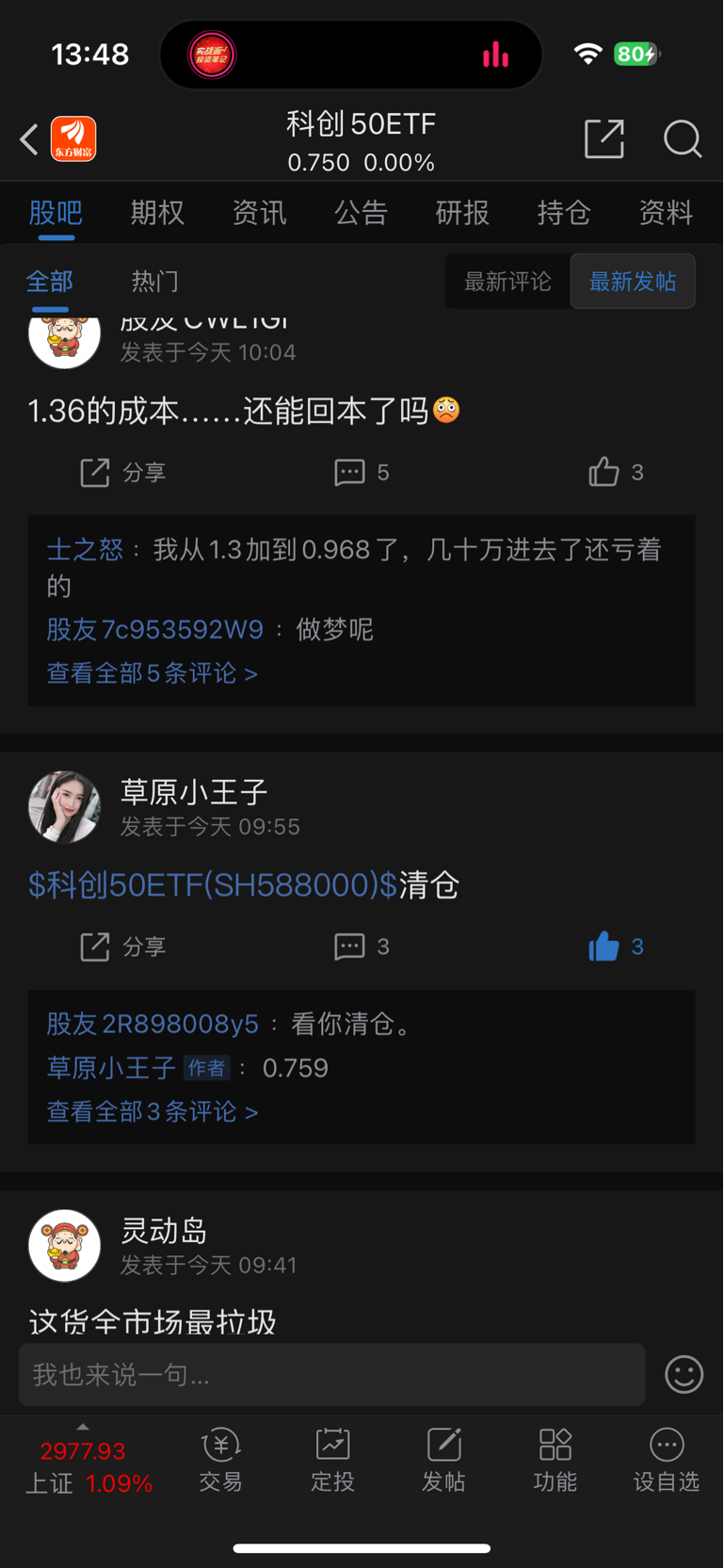Image resolution: width=724 pixels, height=1568 pixels.
Task: Tap the share icon next to the search
Action: click(x=604, y=139)
